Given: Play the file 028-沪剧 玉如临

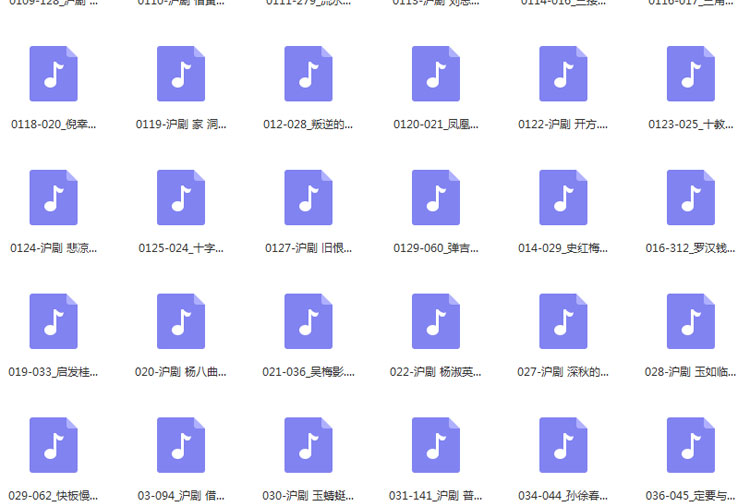Looking at the screenshot, I should click(x=691, y=321).
